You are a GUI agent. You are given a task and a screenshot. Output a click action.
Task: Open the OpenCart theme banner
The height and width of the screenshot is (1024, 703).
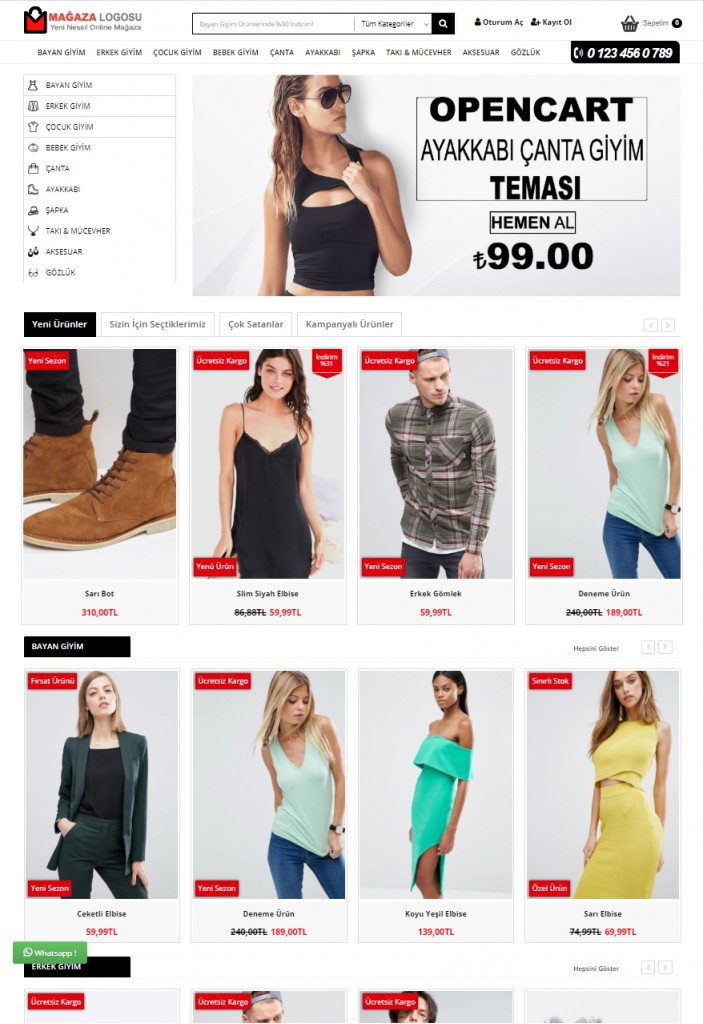coord(436,185)
